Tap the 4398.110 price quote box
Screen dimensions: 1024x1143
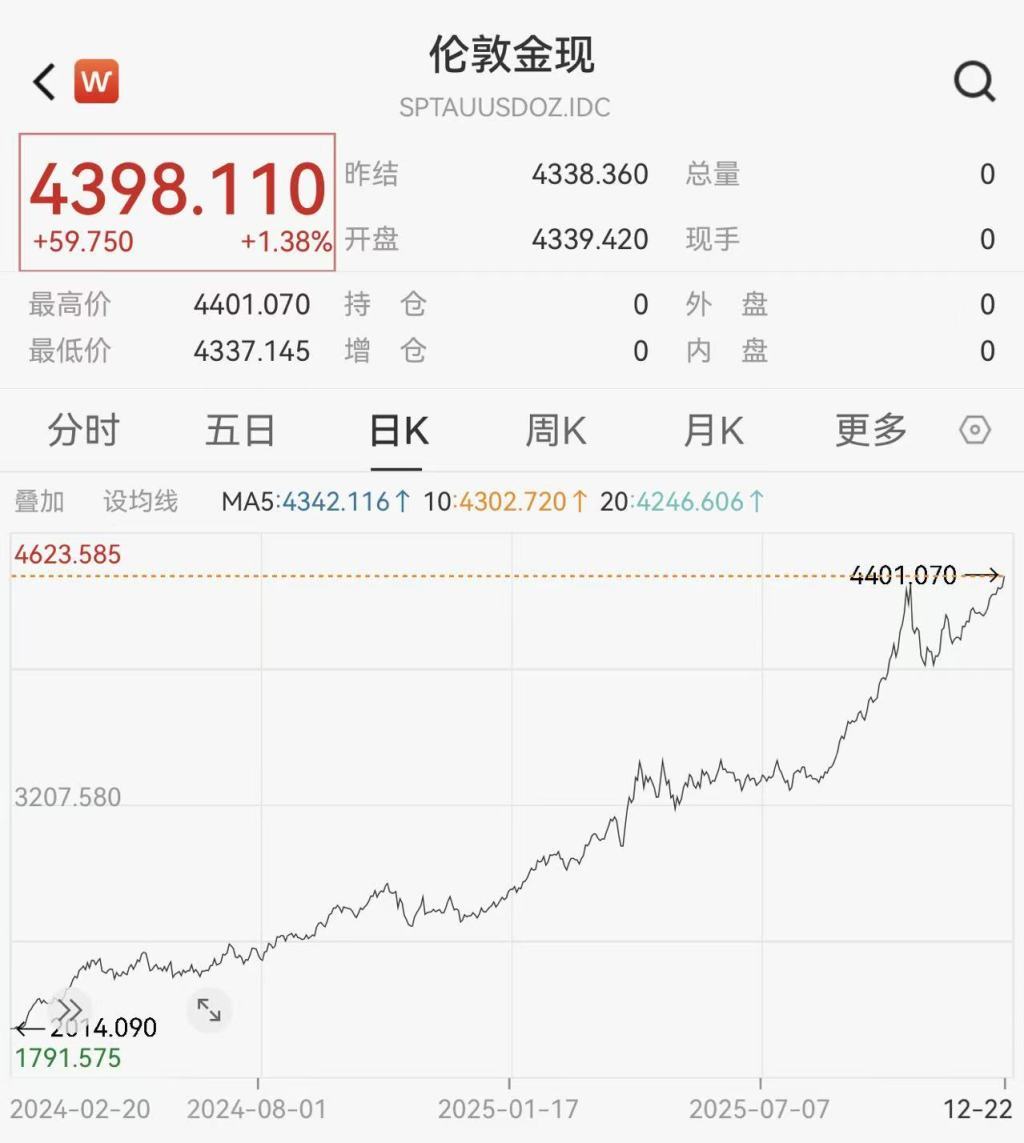click(x=176, y=199)
